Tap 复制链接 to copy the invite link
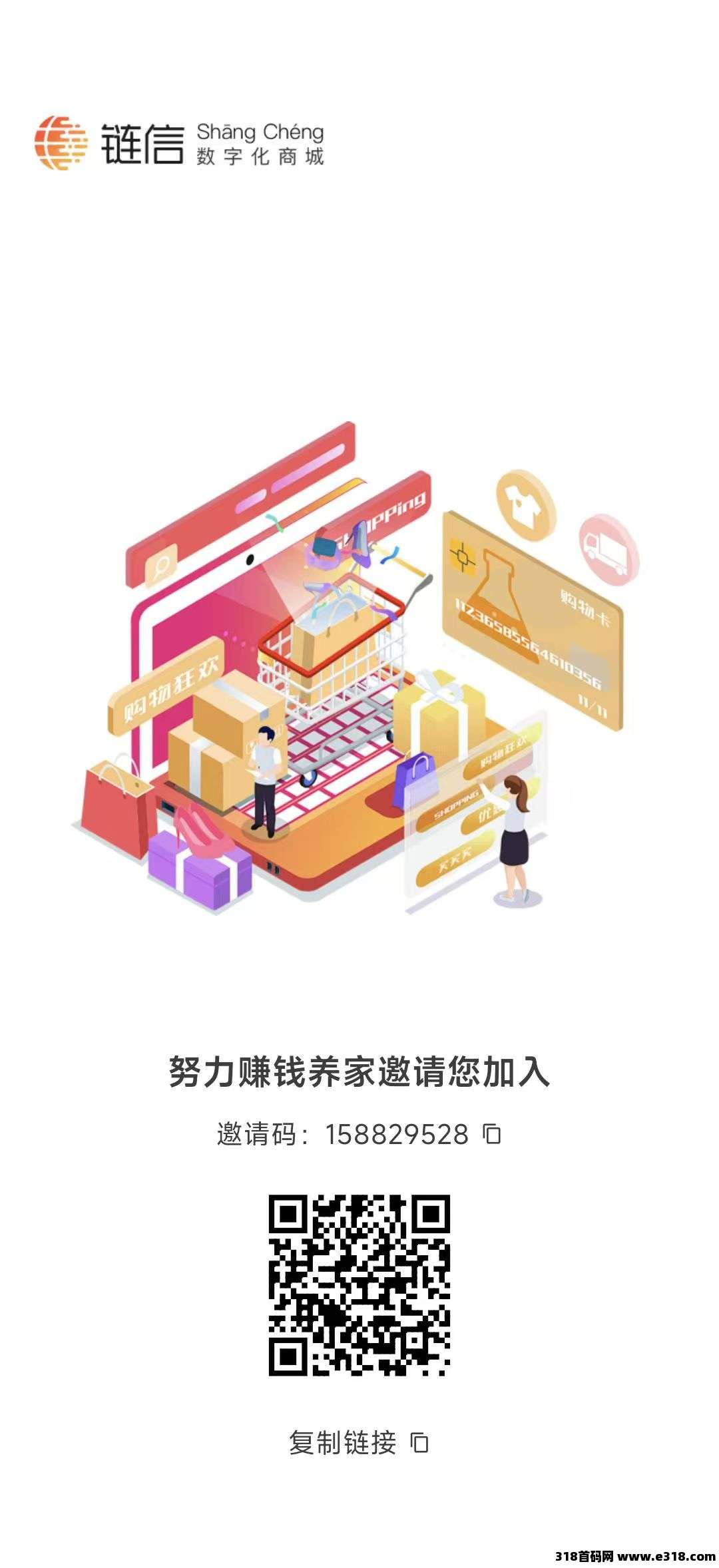This screenshot has width=719, height=1568. point(358,1443)
